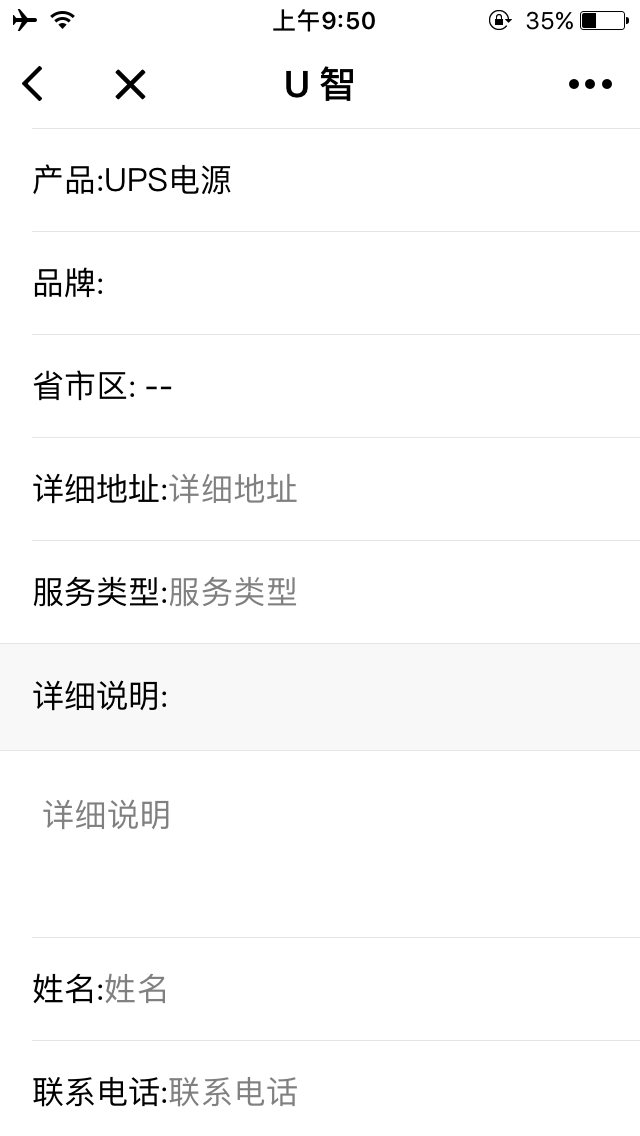Open the 产品 product row
This screenshot has width=640, height=1136.
pos(330,181)
